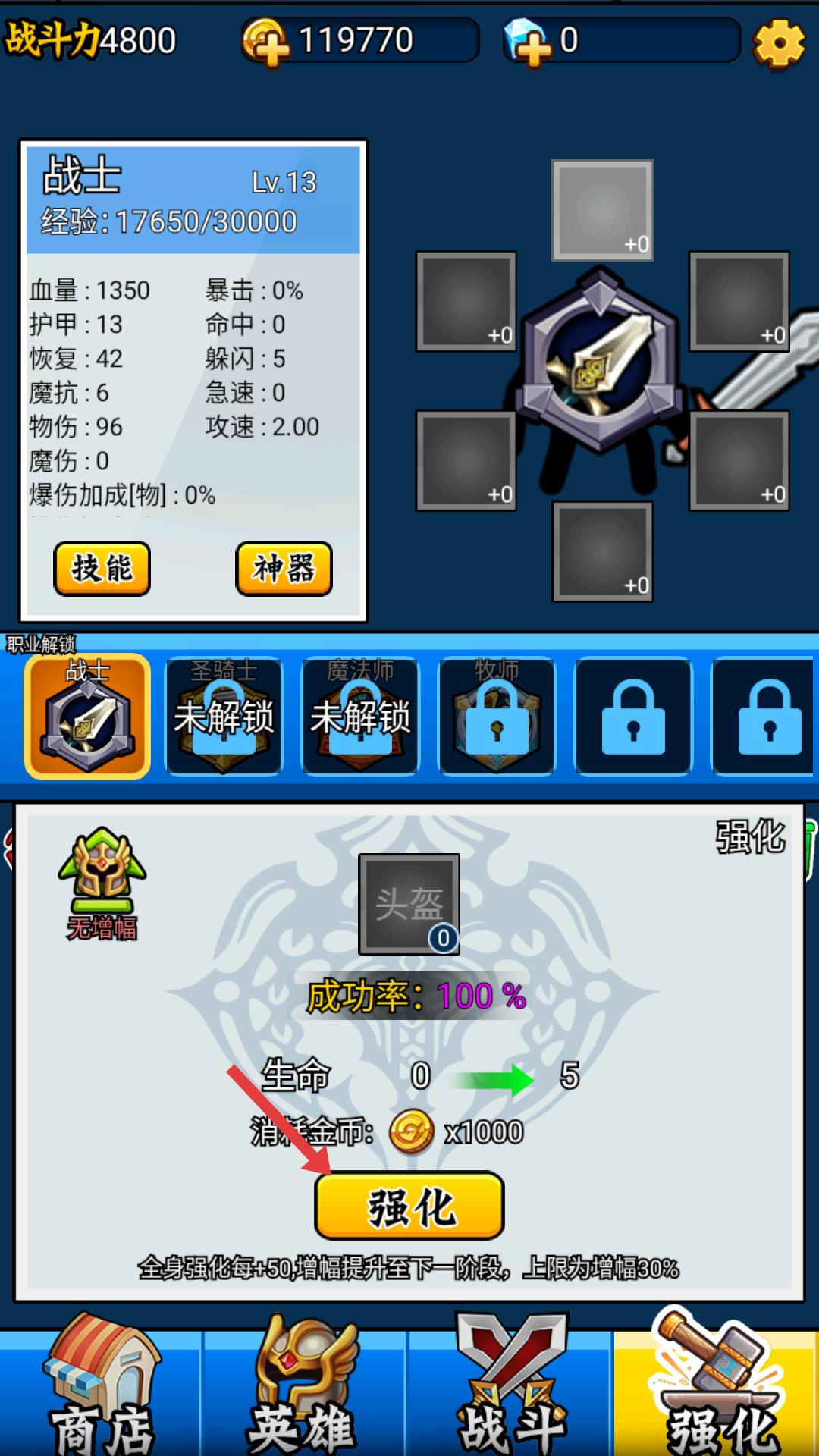Image resolution: width=819 pixels, height=1456 pixels.
Task: Open the 技能 skills button
Action: pos(102,568)
